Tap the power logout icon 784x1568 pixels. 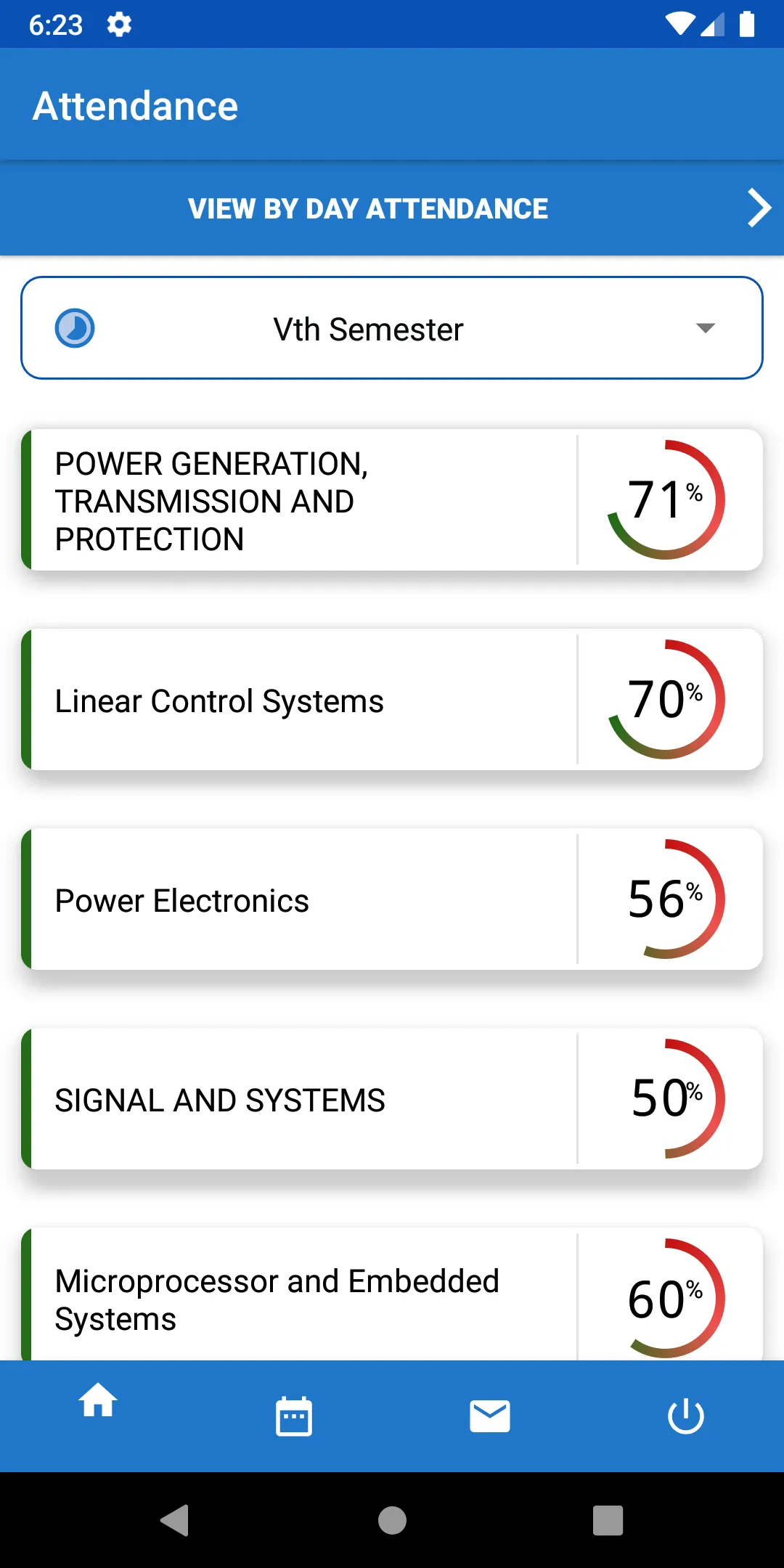[x=685, y=1416]
